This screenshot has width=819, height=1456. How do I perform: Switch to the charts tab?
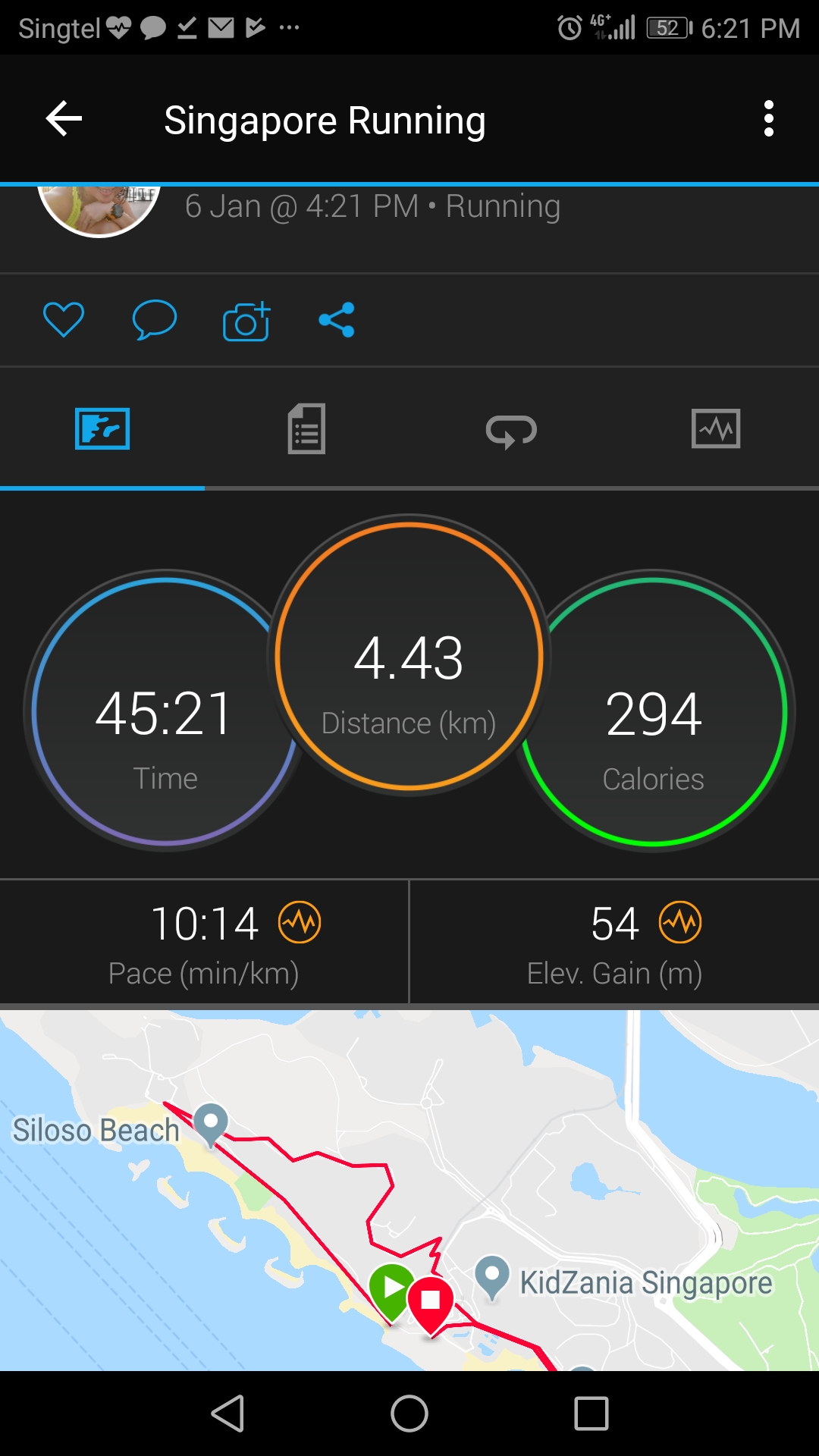(x=716, y=428)
